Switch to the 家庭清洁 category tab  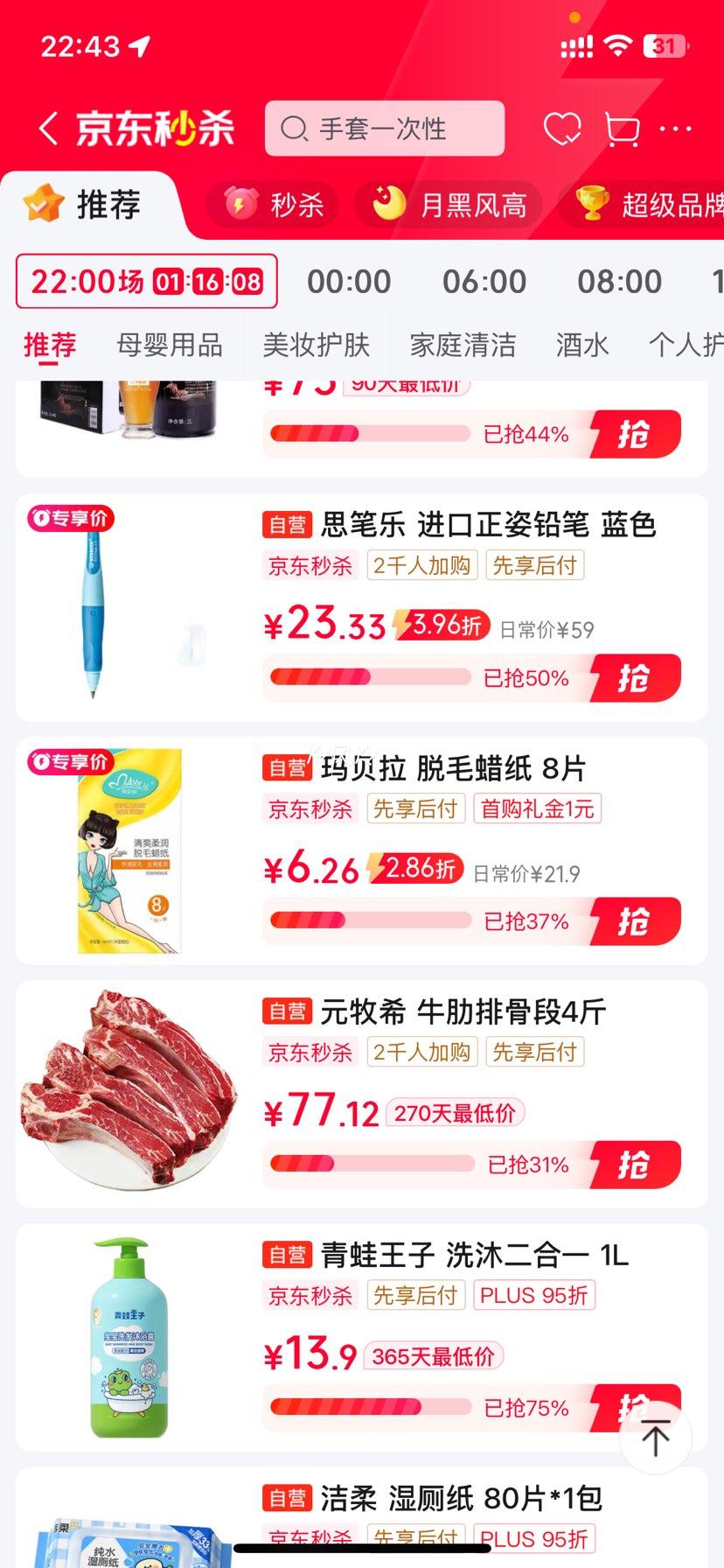point(463,346)
